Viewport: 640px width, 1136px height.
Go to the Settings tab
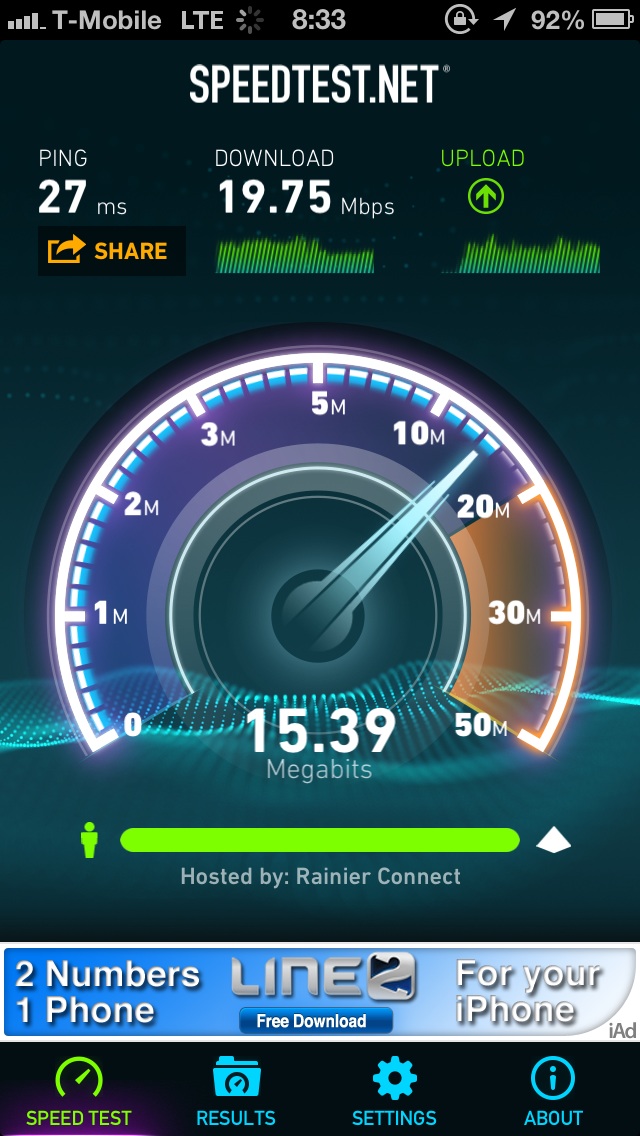tap(394, 1093)
